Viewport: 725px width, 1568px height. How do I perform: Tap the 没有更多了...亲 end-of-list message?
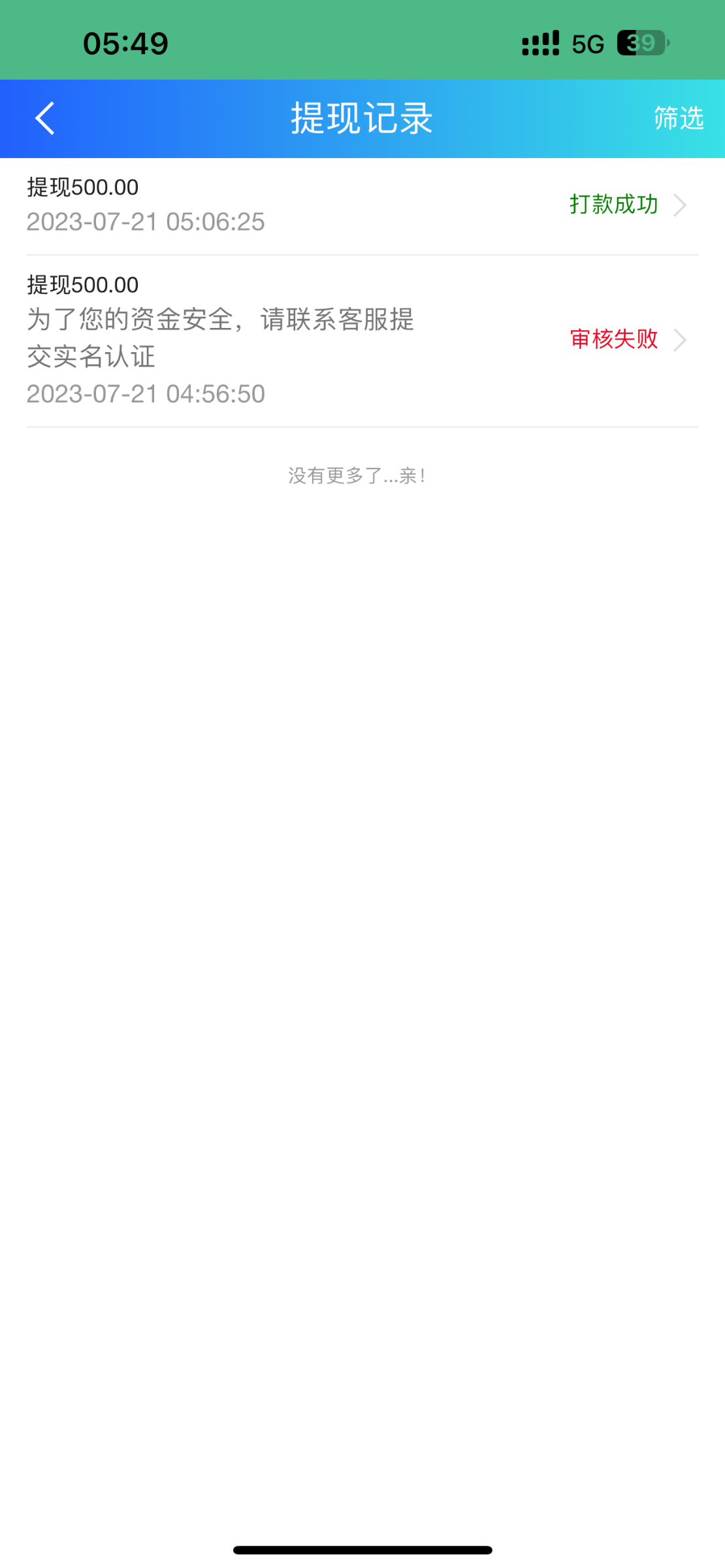[362, 476]
